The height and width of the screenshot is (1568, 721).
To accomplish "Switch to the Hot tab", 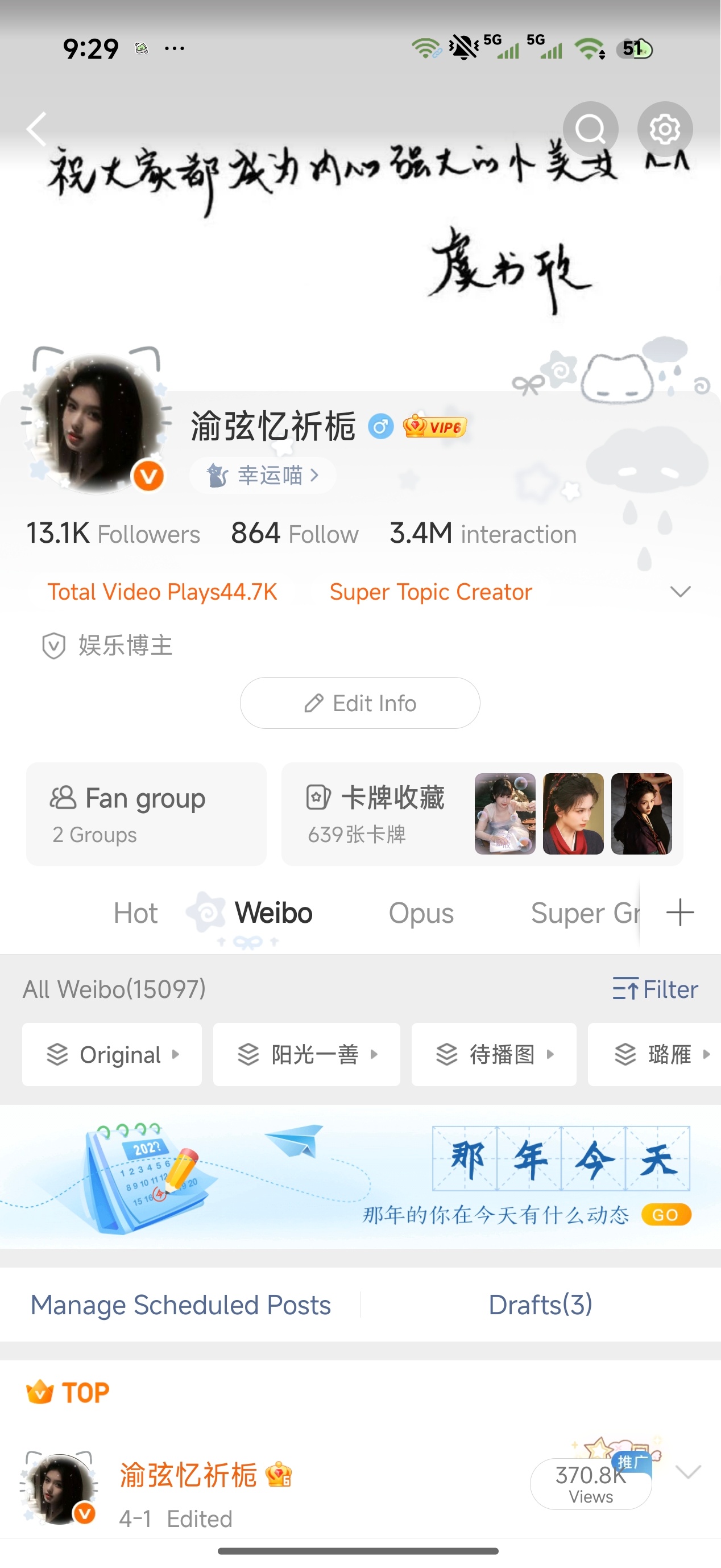I will 135,913.
